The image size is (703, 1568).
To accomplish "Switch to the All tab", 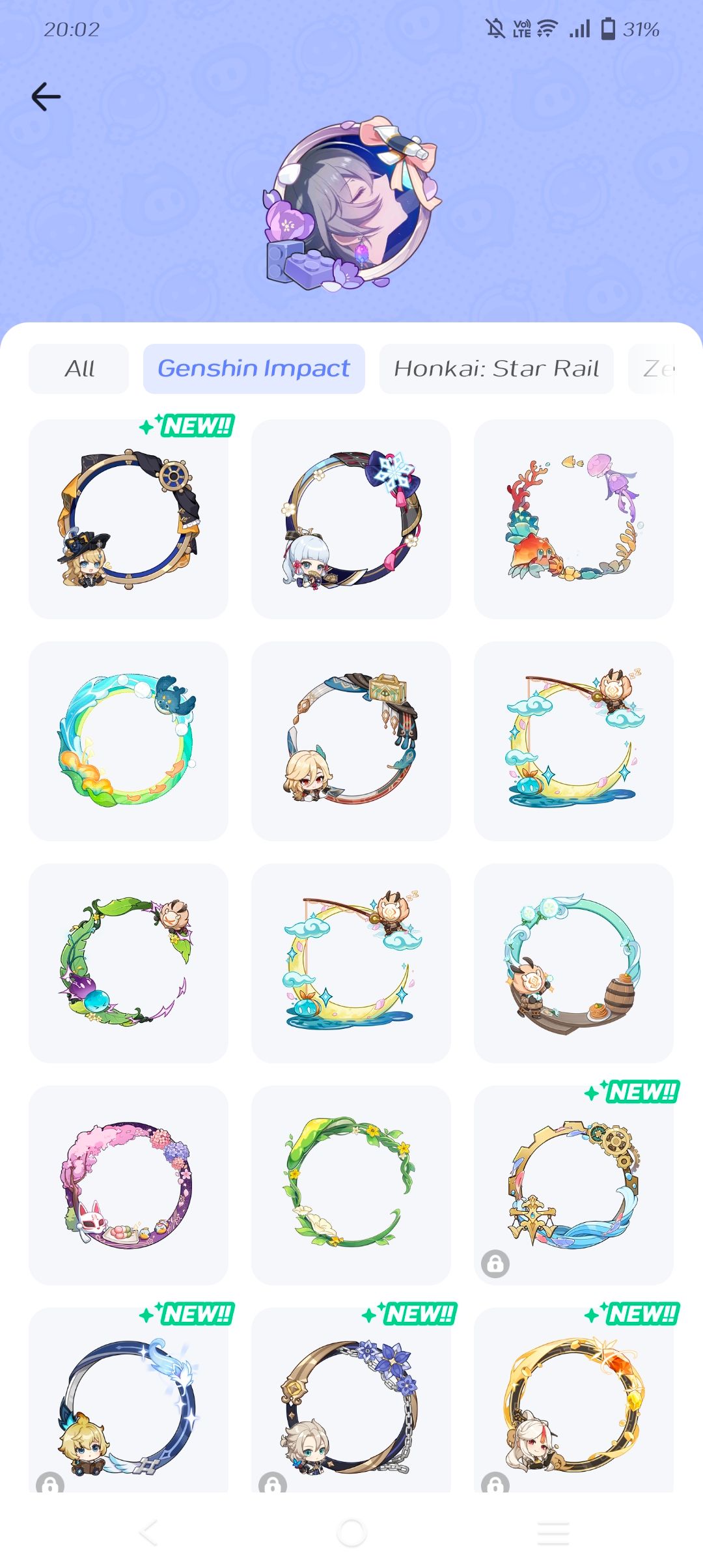I will 79,369.
